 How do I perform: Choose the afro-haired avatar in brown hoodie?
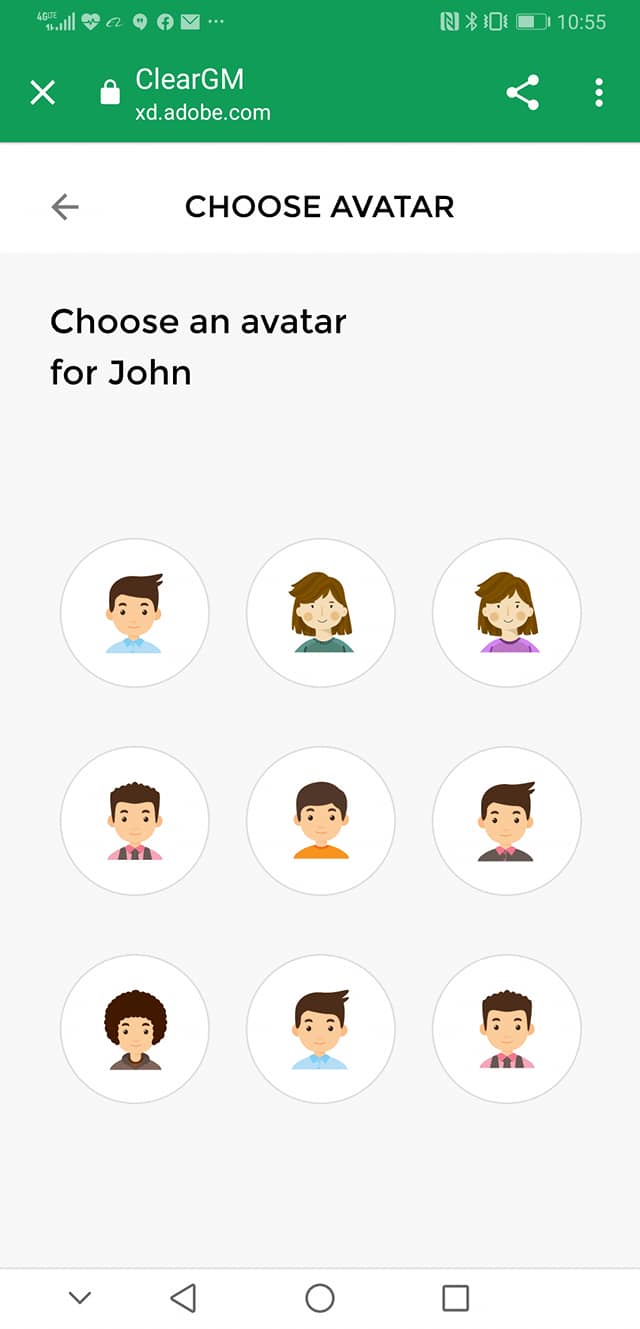pyautogui.click(x=135, y=1029)
